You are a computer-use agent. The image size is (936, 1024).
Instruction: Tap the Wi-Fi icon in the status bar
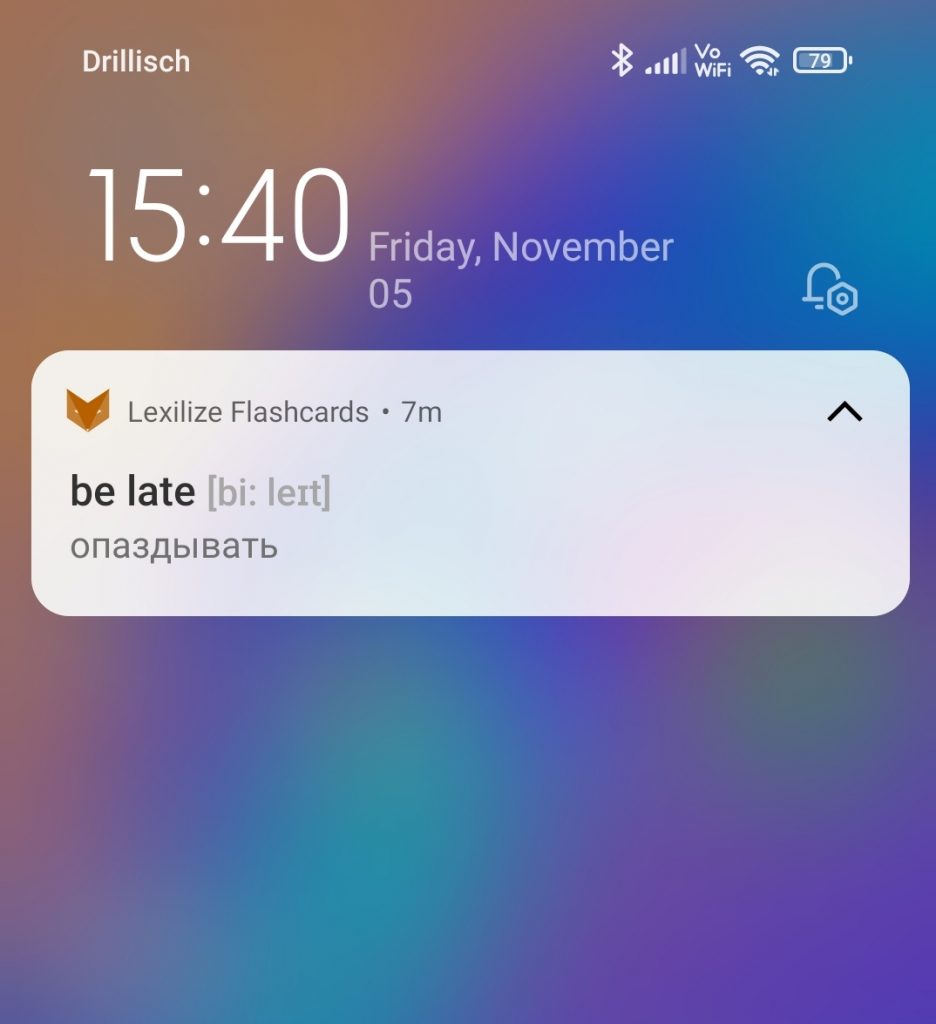point(761,61)
